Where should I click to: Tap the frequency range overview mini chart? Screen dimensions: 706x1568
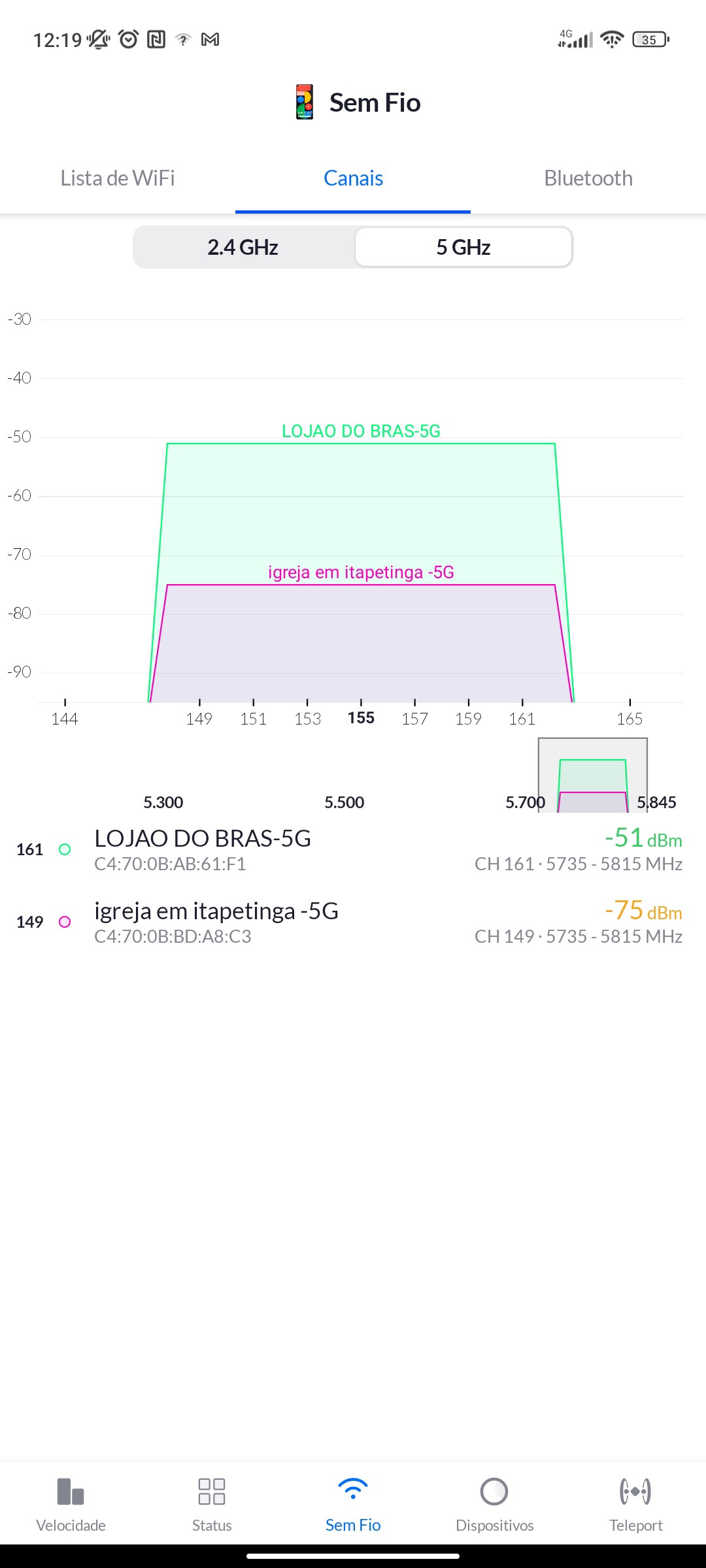592,776
